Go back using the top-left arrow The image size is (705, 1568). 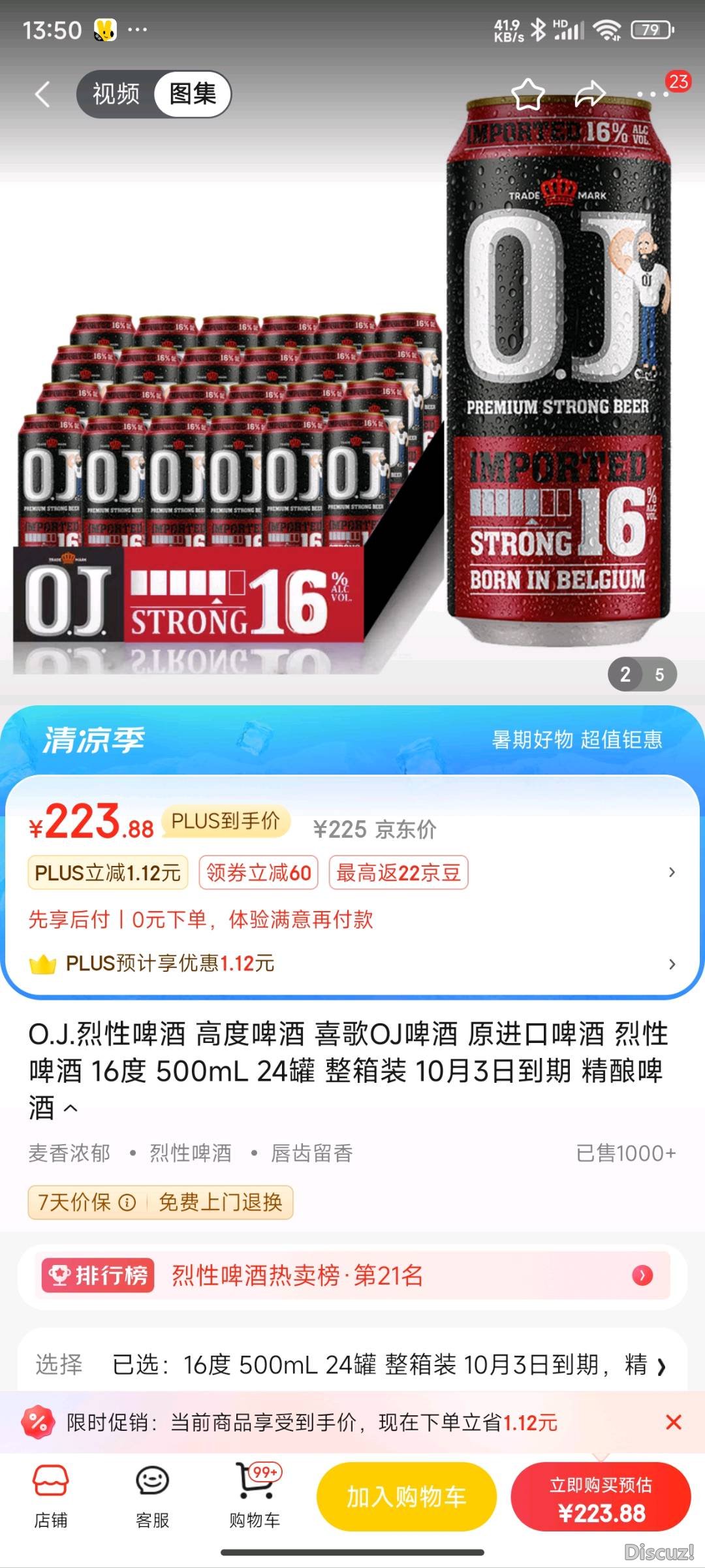click(x=43, y=94)
